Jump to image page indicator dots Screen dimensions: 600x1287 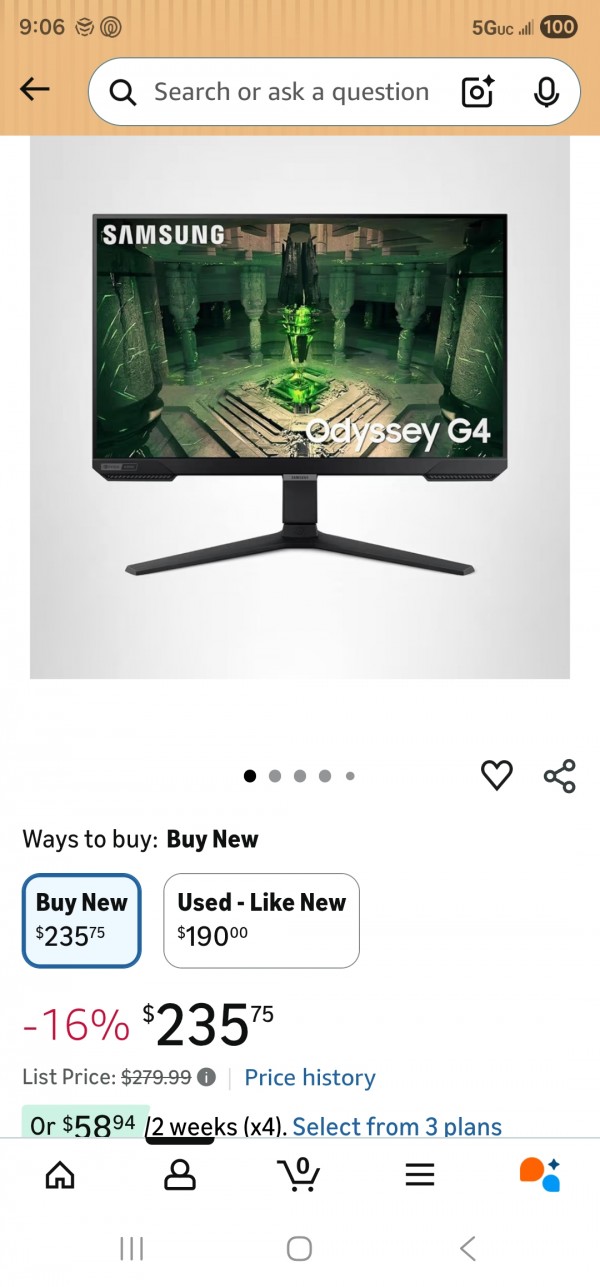(299, 775)
